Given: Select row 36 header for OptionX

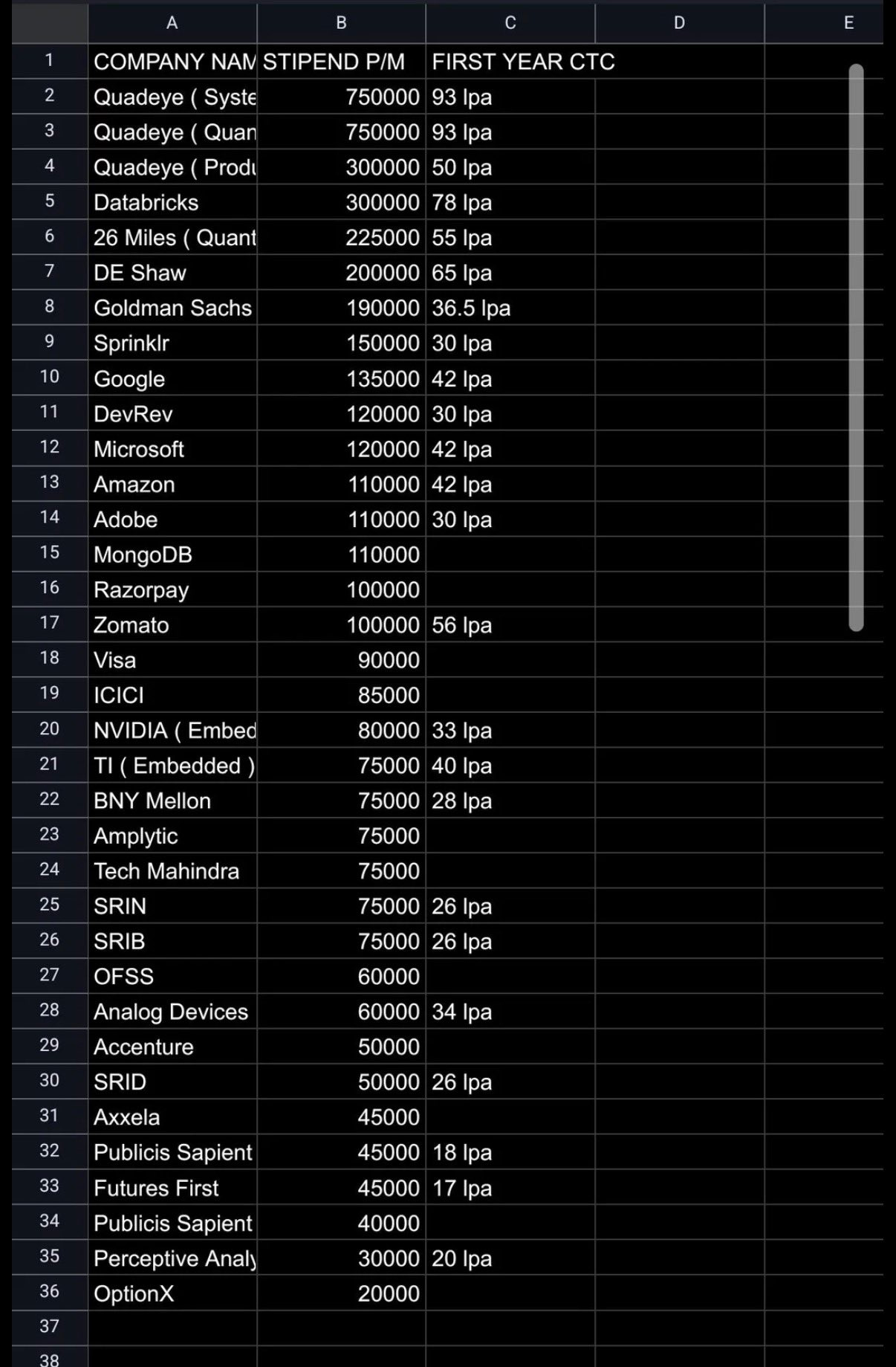Looking at the screenshot, I should coord(49,1292).
